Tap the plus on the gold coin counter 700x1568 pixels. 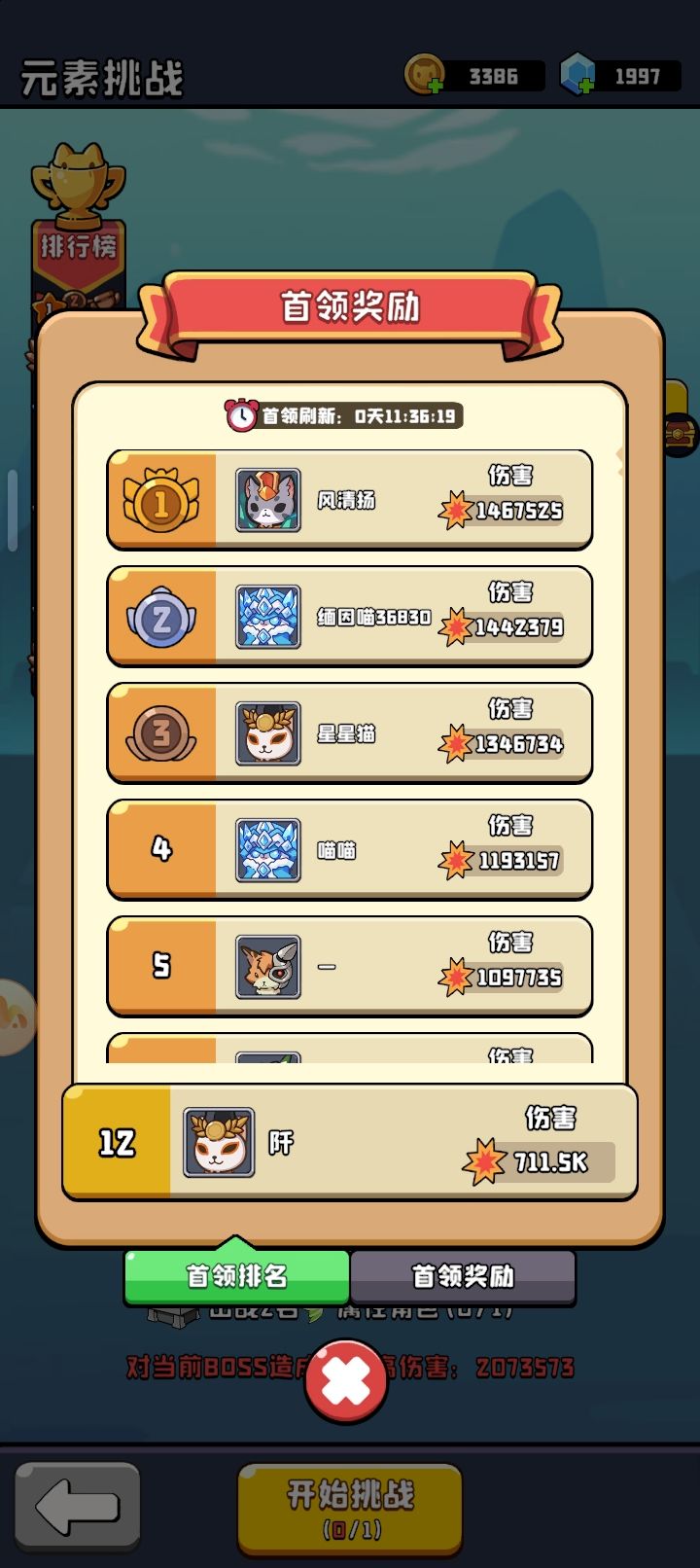tap(435, 85)
